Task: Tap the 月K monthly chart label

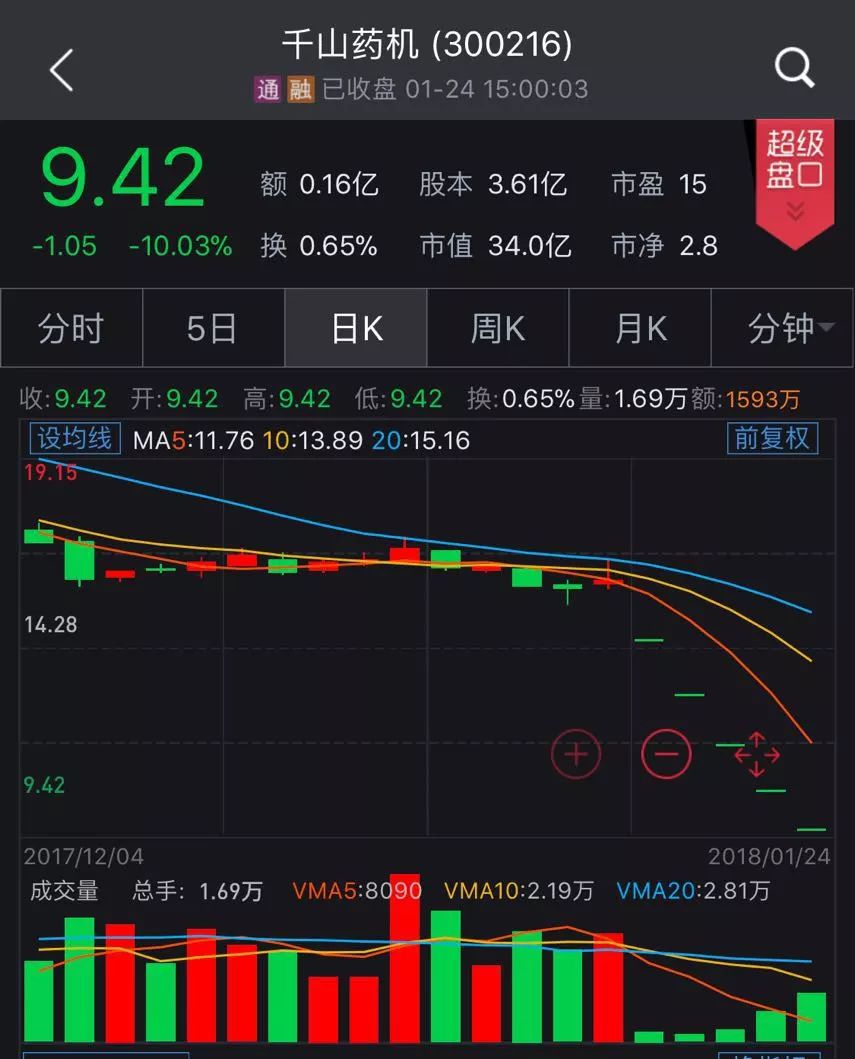Action: click(x=640, y=328)
